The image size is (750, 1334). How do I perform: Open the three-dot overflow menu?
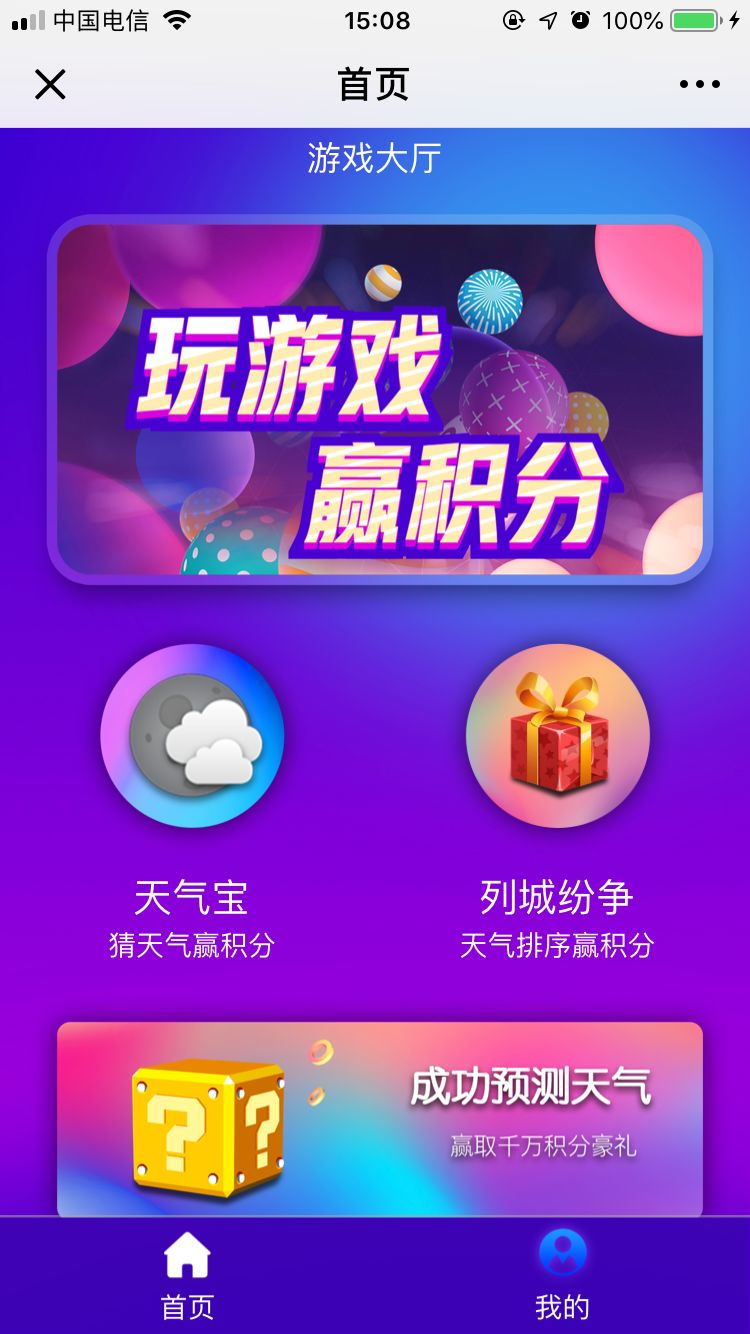pyautogui.click(x=699, y=85)
